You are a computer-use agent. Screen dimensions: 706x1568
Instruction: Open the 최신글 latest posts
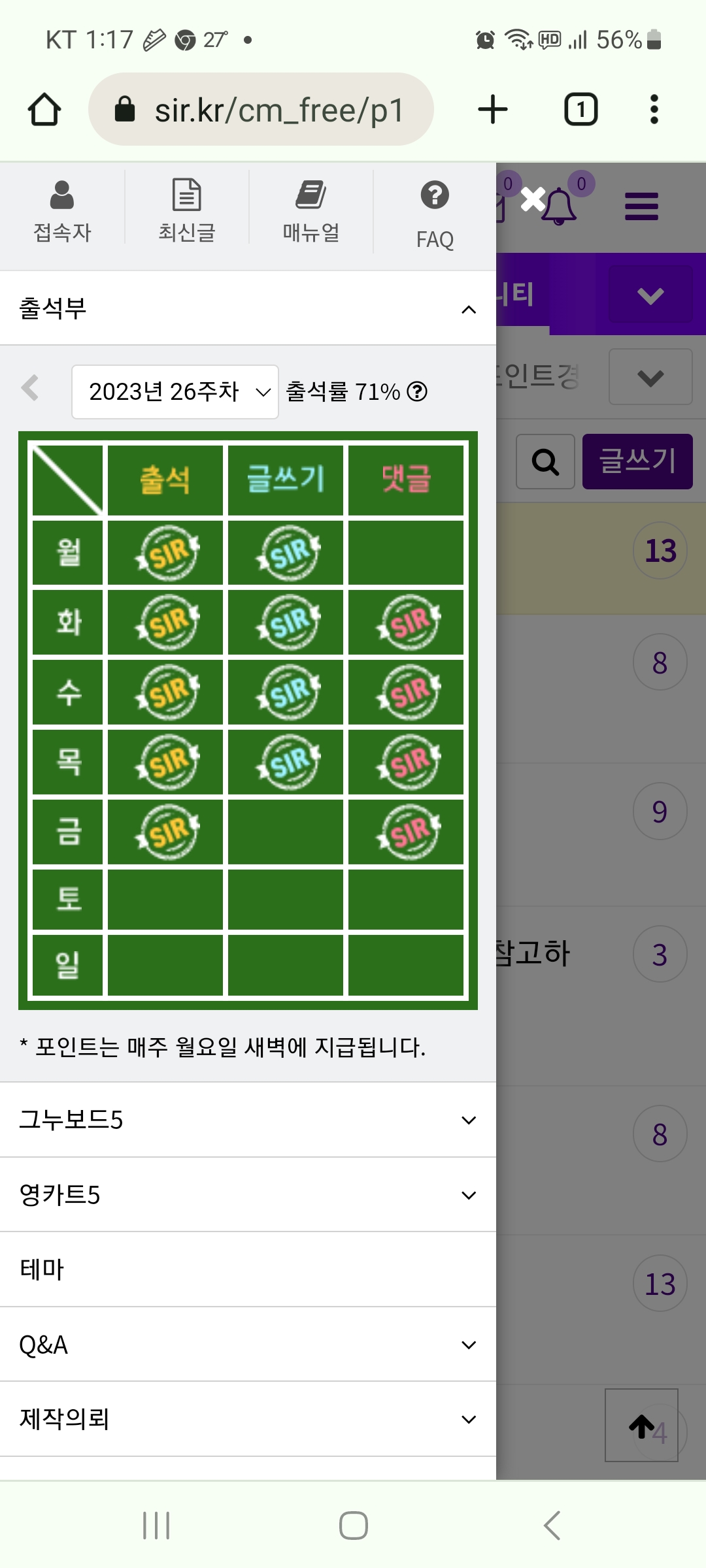[x=186, y=210]
